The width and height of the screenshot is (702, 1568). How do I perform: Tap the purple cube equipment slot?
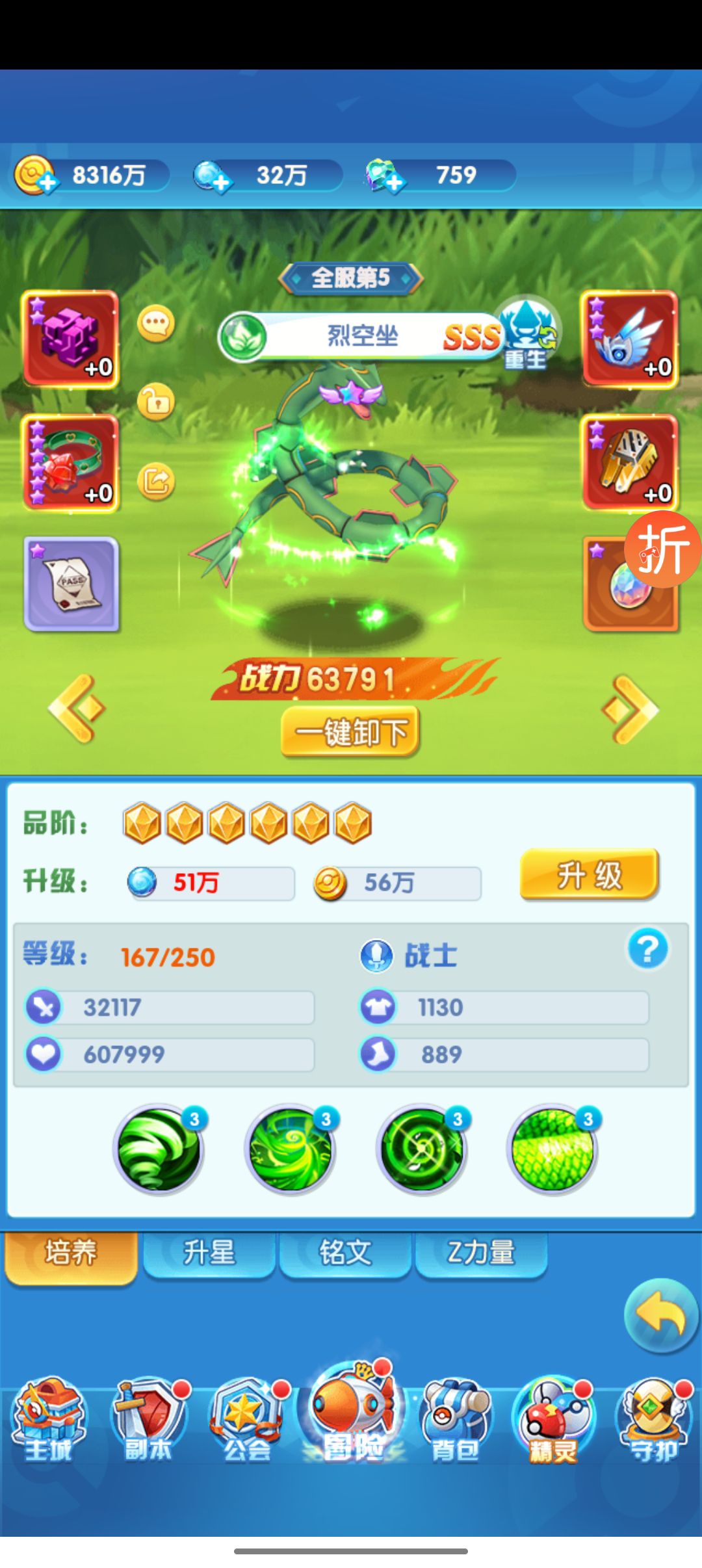pyautogui.click(x=70, y=339)
